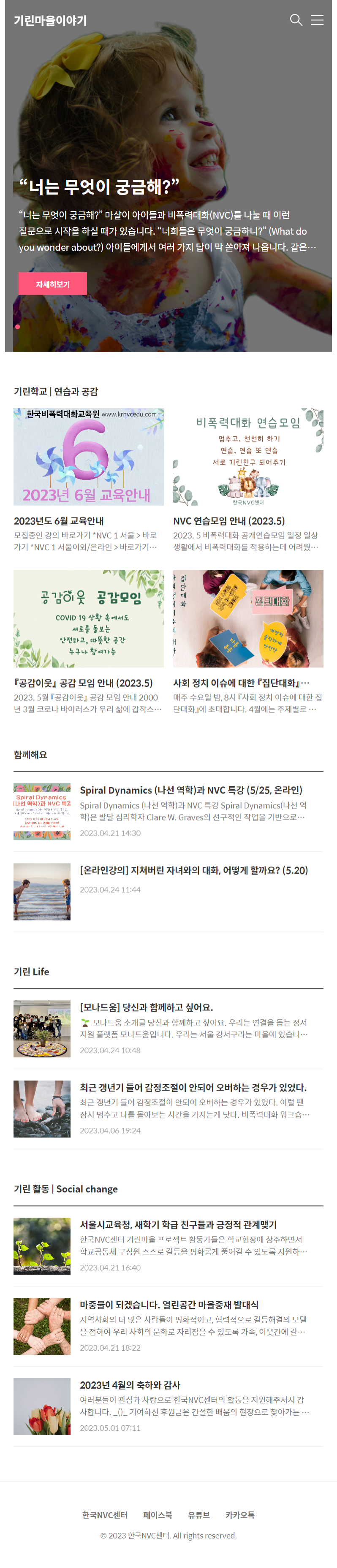Open the 공감이웃 공감 모임 안내 card

[88, 642]
